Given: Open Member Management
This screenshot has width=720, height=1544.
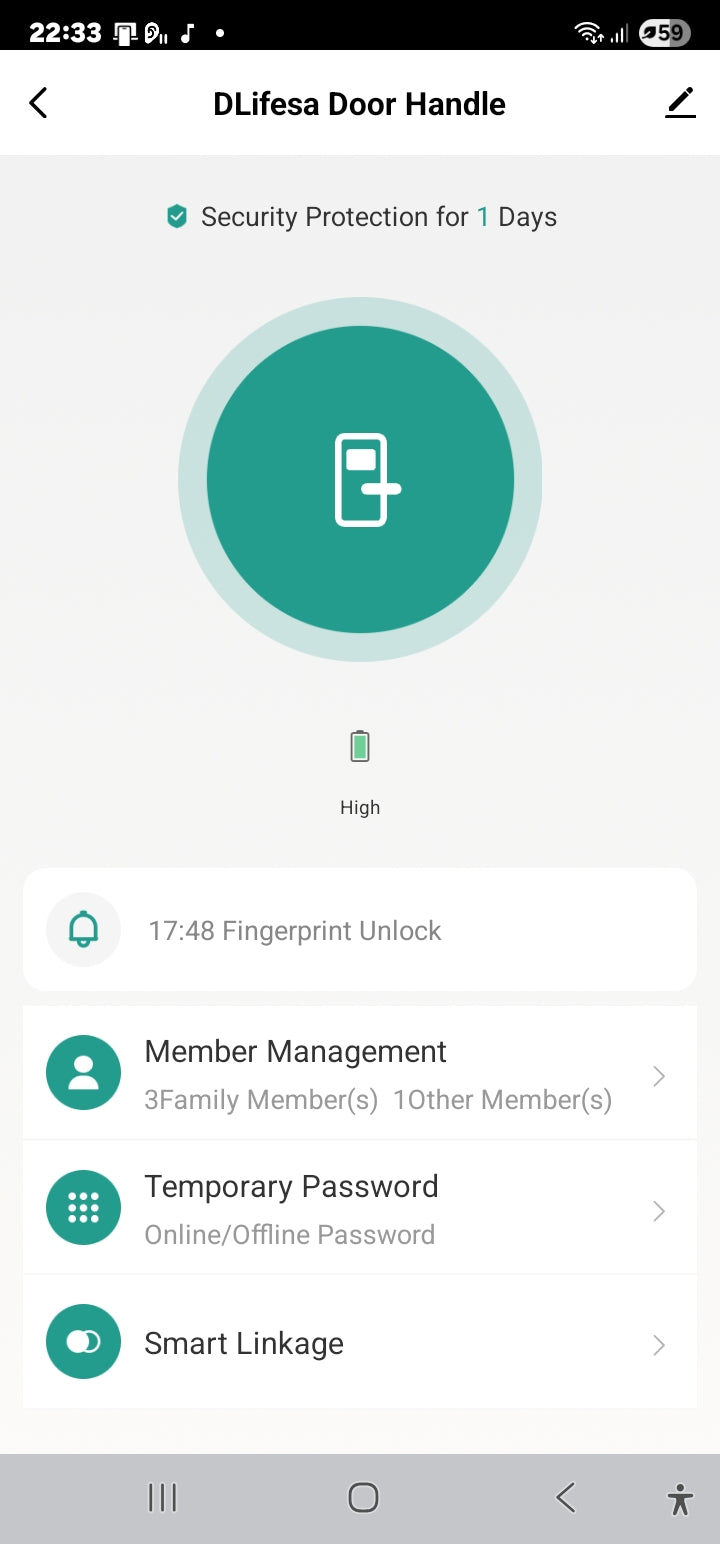Looking at the screenshot, I should (x=360, y=1074).
